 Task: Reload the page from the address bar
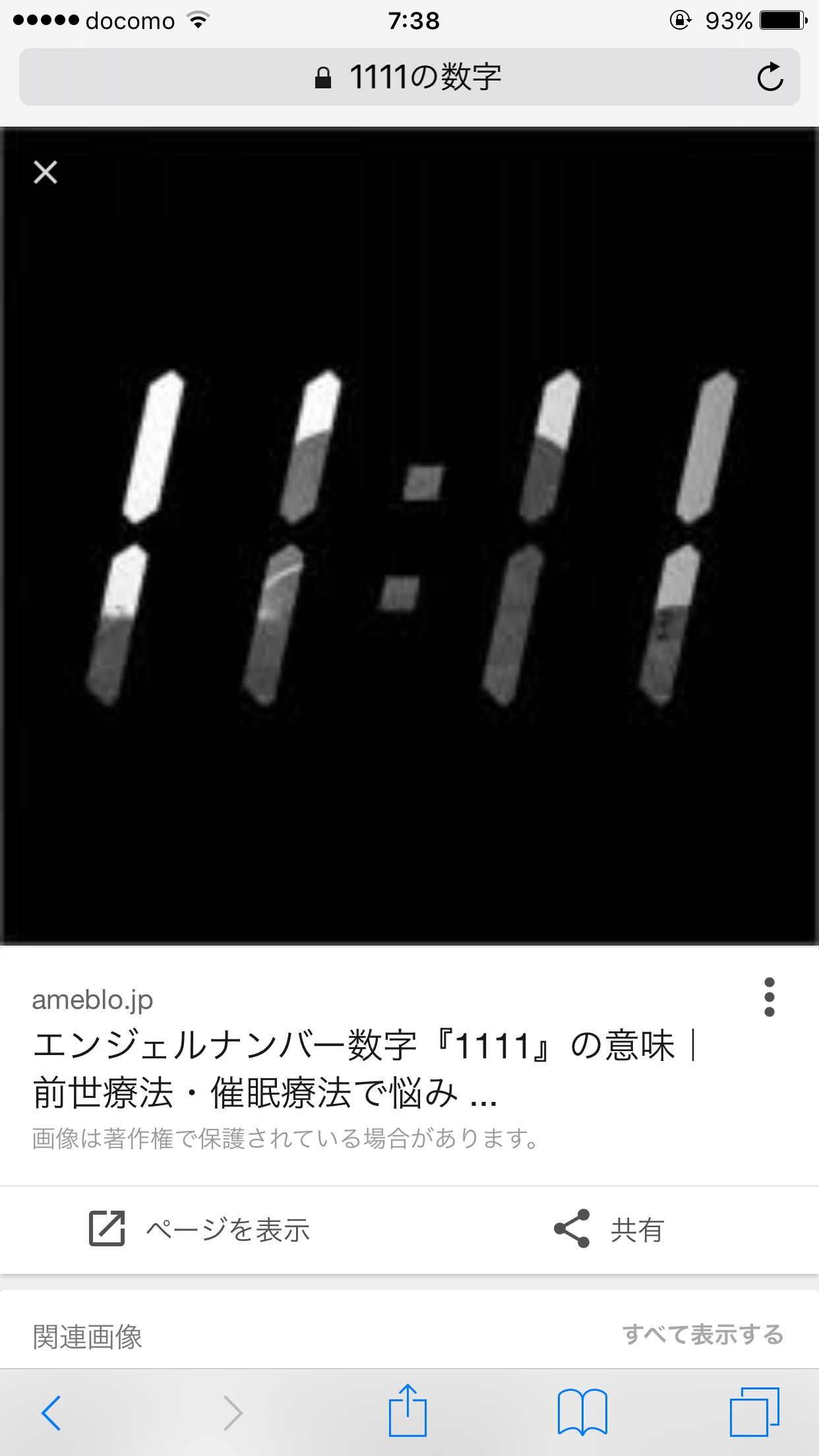tap(770, 77)
